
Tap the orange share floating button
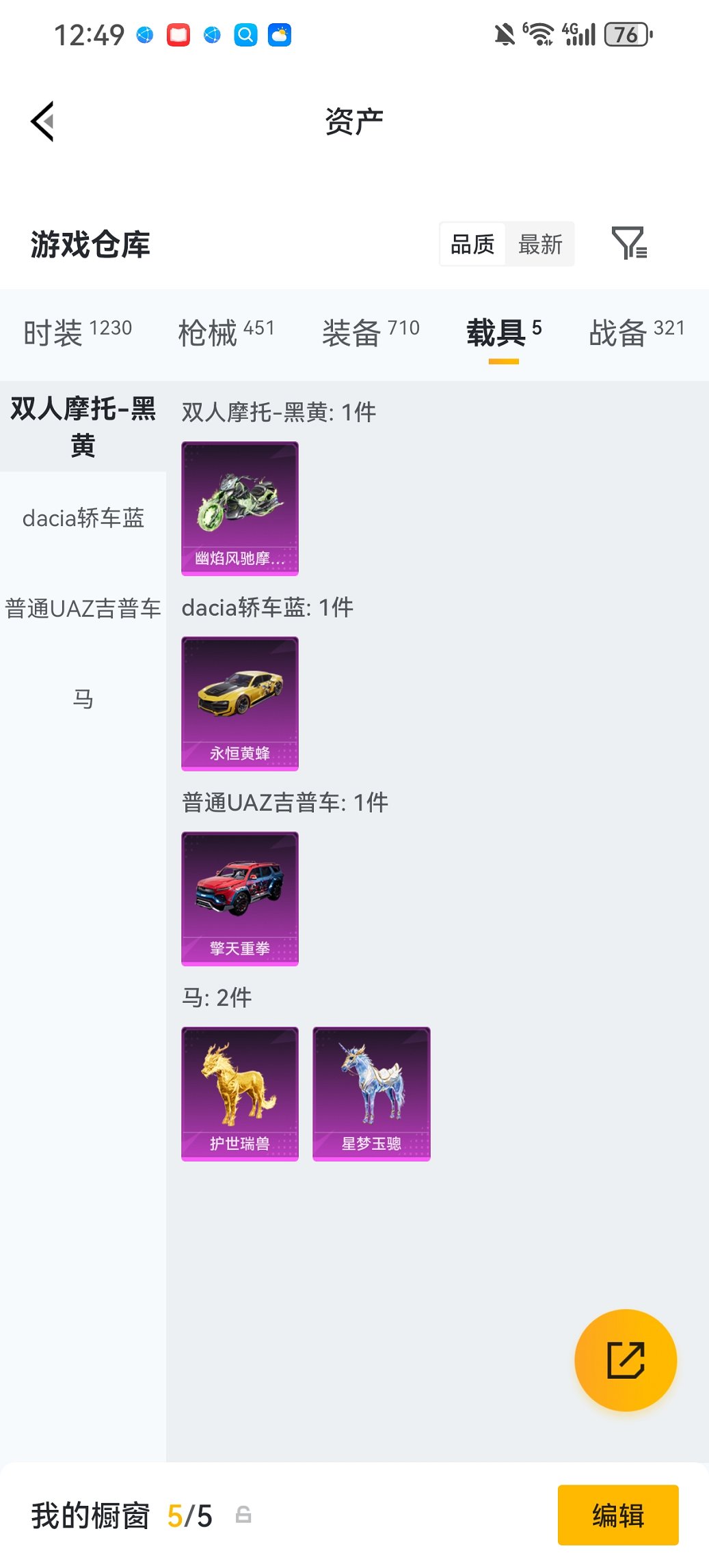pos(626,1360)
